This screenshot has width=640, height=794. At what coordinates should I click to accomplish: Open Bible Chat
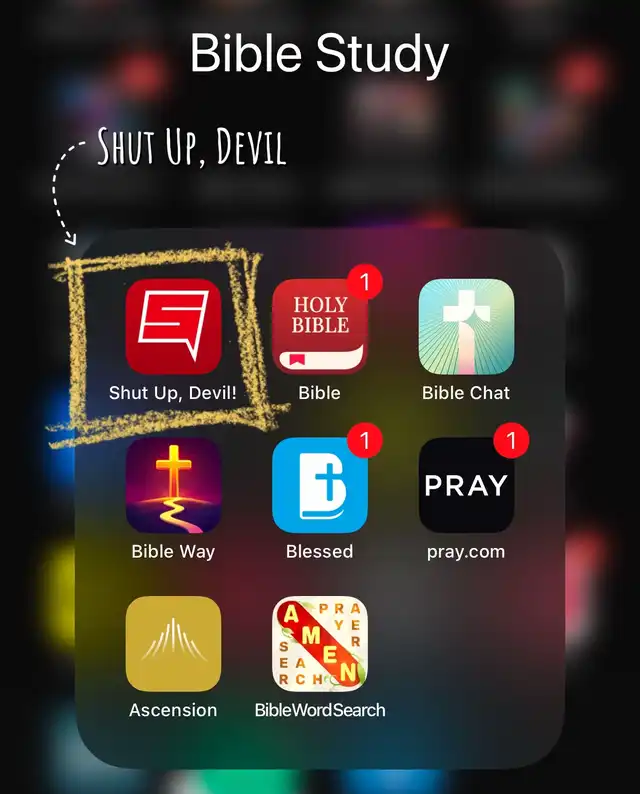click(x=466, y=326)
